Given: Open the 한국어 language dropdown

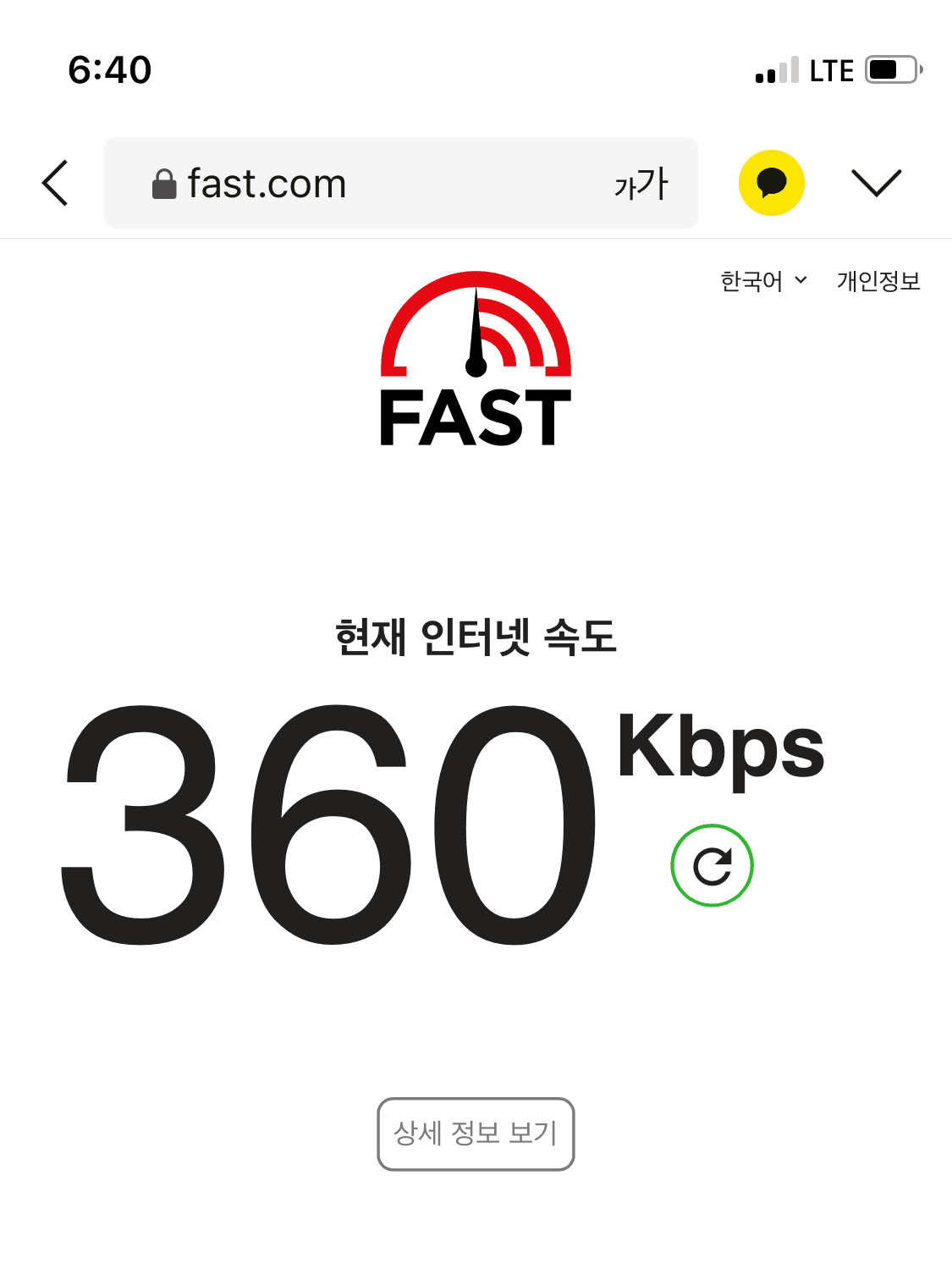Looking at the screenshot, I should tap(763, 281).
